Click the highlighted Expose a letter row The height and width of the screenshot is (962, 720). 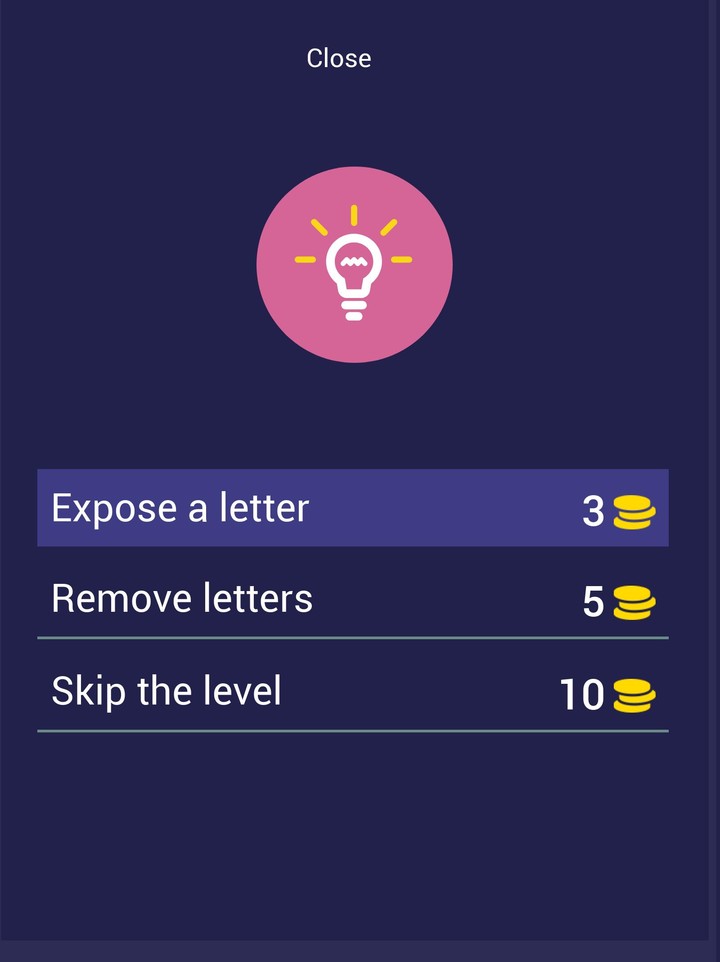tap(352, 508)
